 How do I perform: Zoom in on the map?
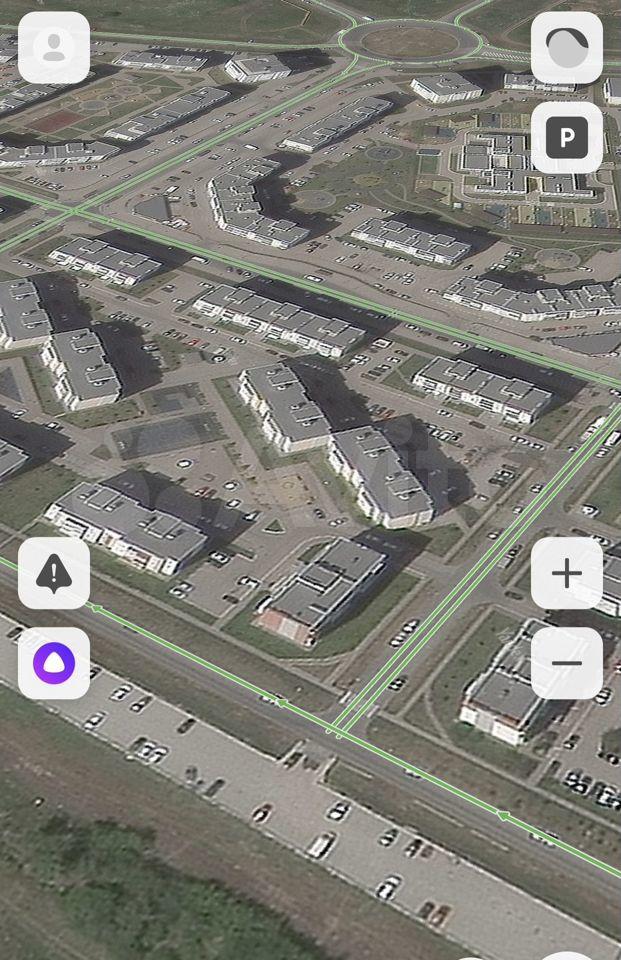(566, 573)
